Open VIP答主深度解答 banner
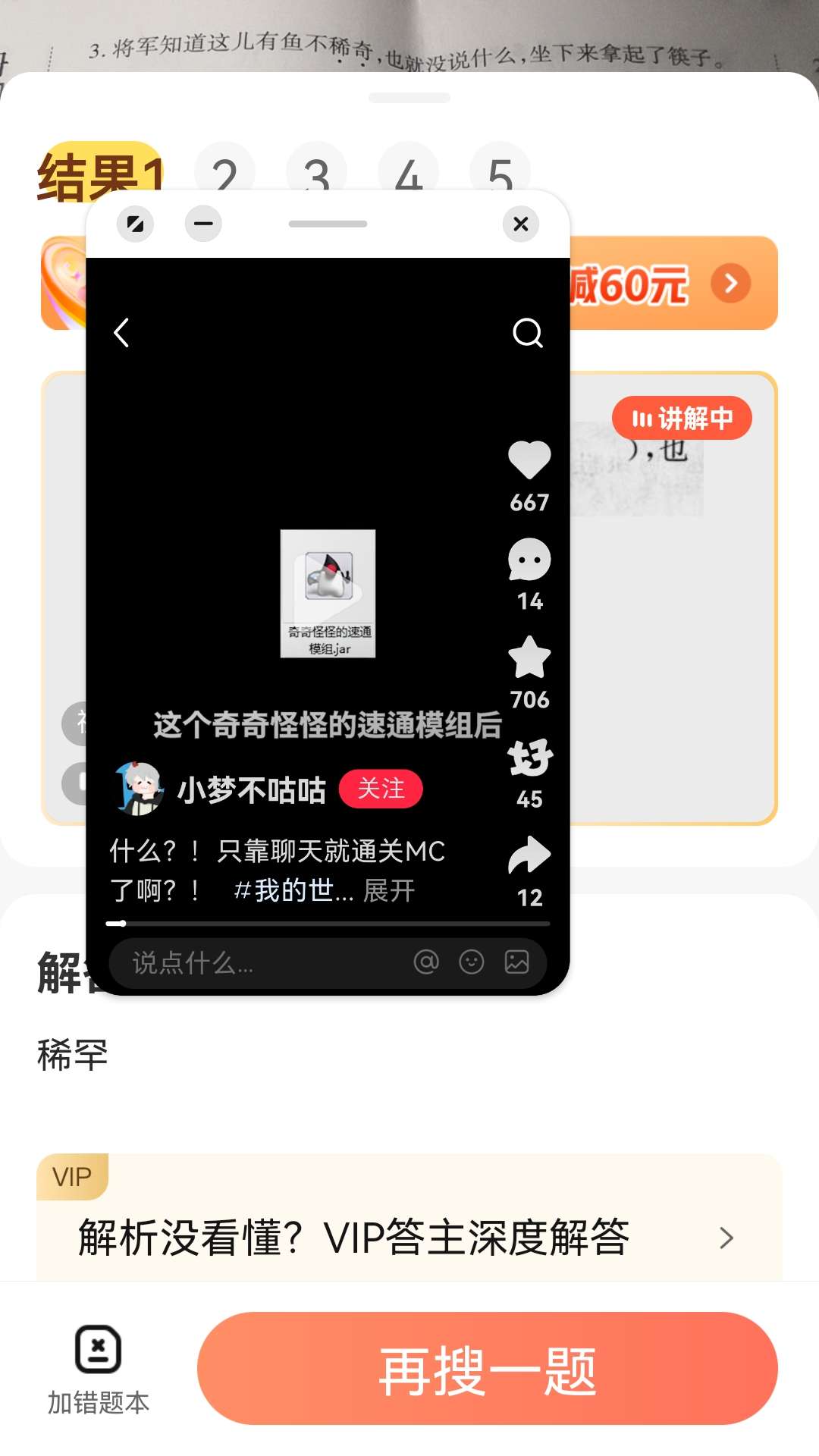The height and width of the screenshot is (1456, 819). coord(409,1238)
